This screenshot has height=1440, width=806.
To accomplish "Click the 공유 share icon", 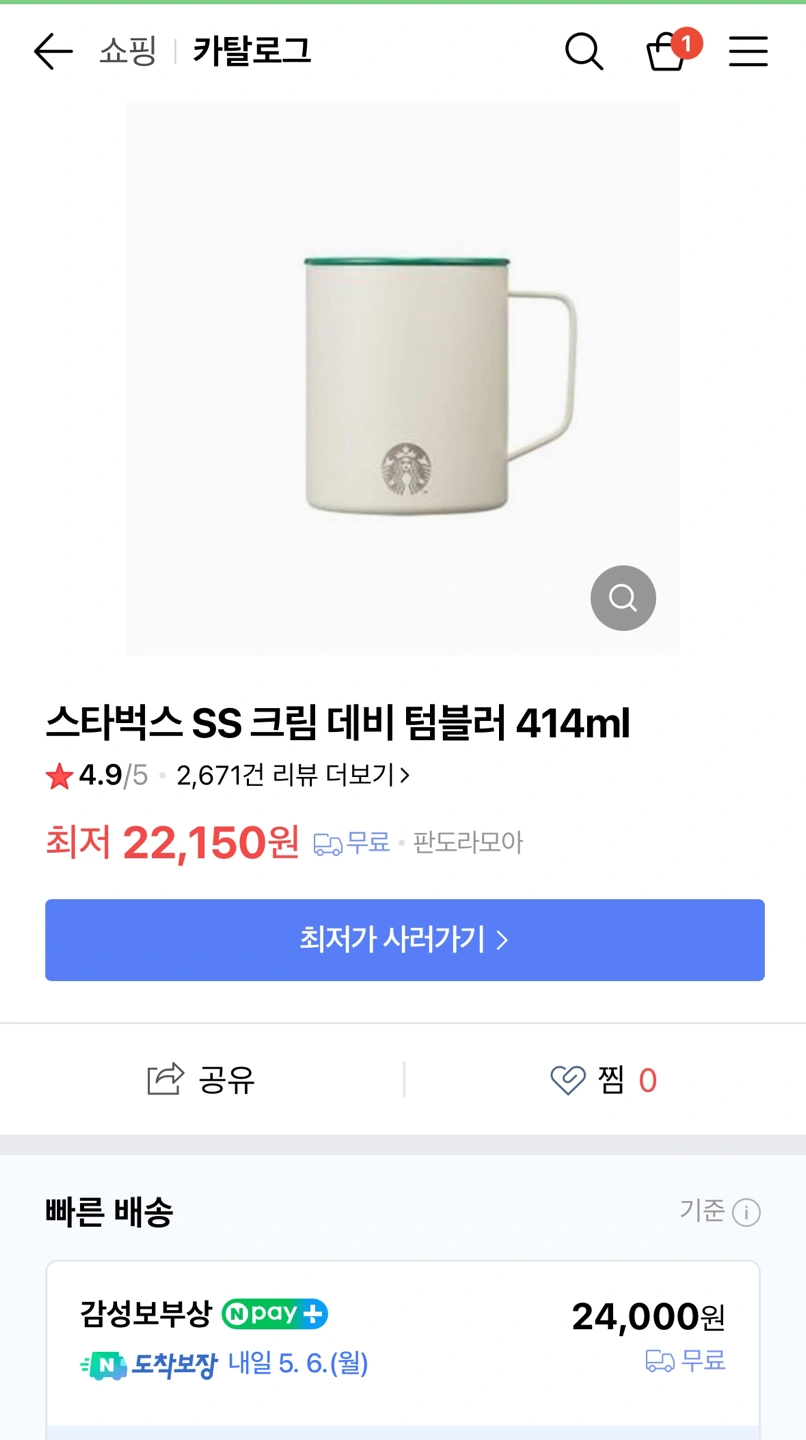I will pyautogui.click(x=163, y=1080).
